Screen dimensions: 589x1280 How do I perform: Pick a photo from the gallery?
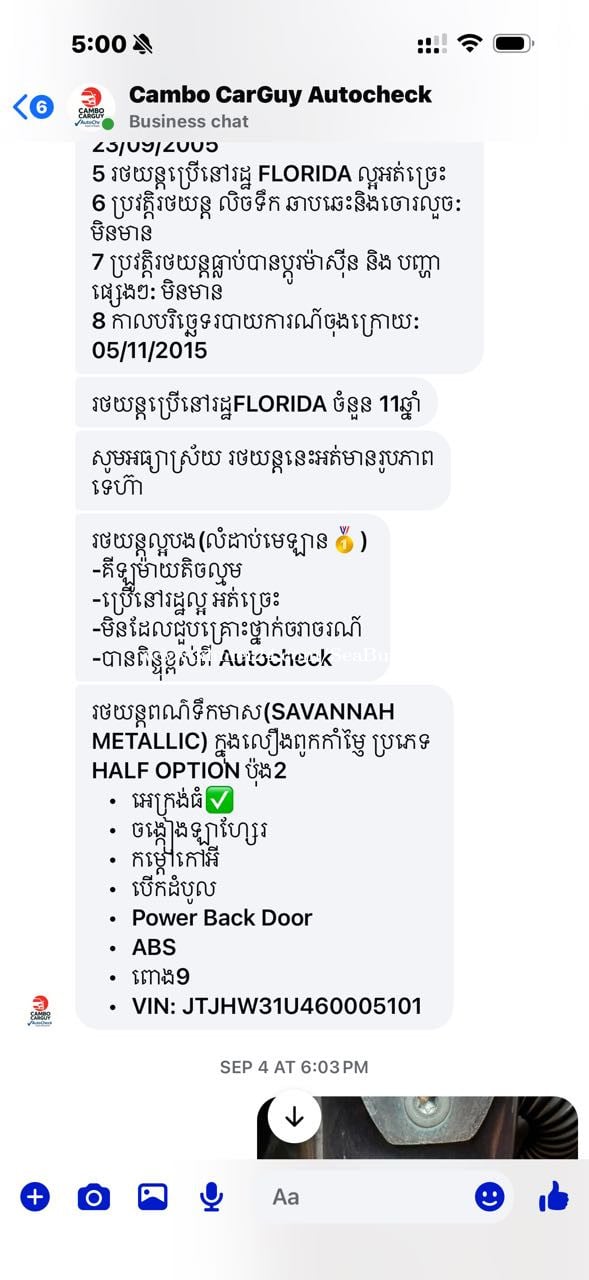click(152, 1196)
